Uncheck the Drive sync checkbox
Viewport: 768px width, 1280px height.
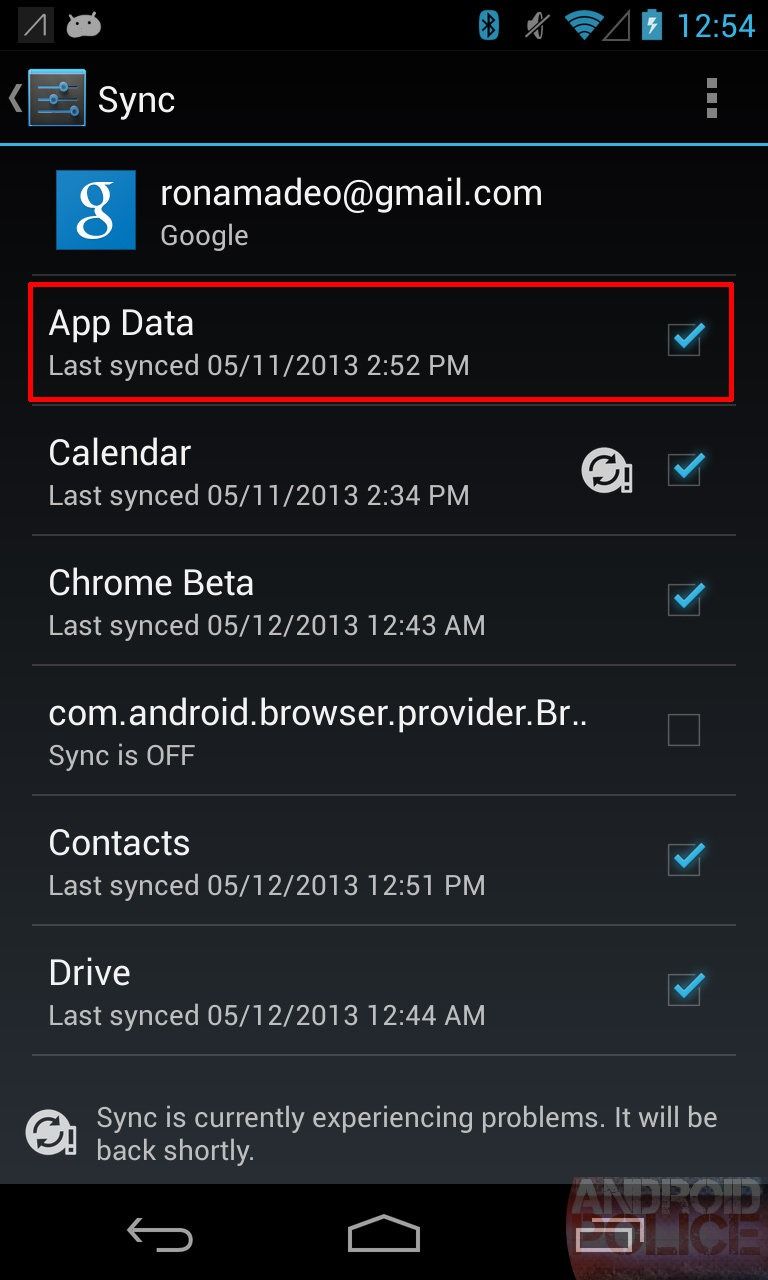click(684, 989)
